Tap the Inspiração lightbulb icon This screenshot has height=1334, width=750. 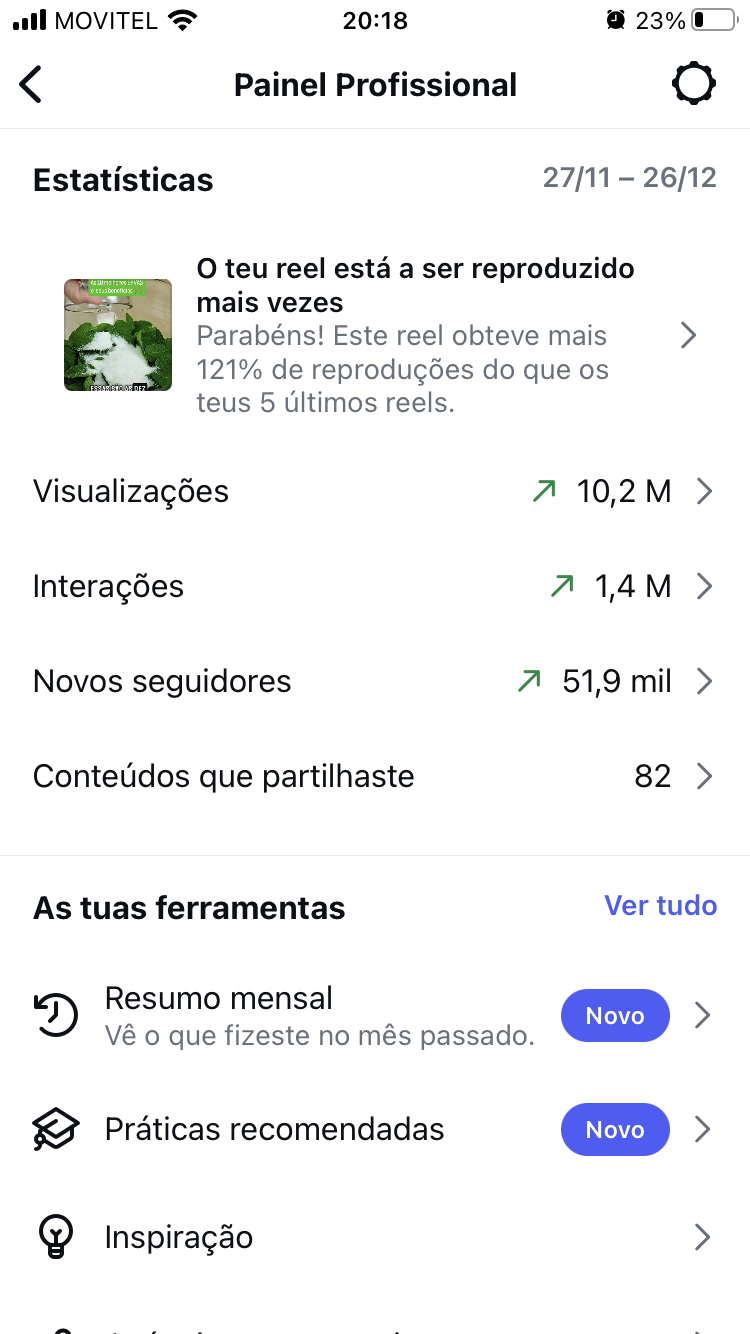55,1236
